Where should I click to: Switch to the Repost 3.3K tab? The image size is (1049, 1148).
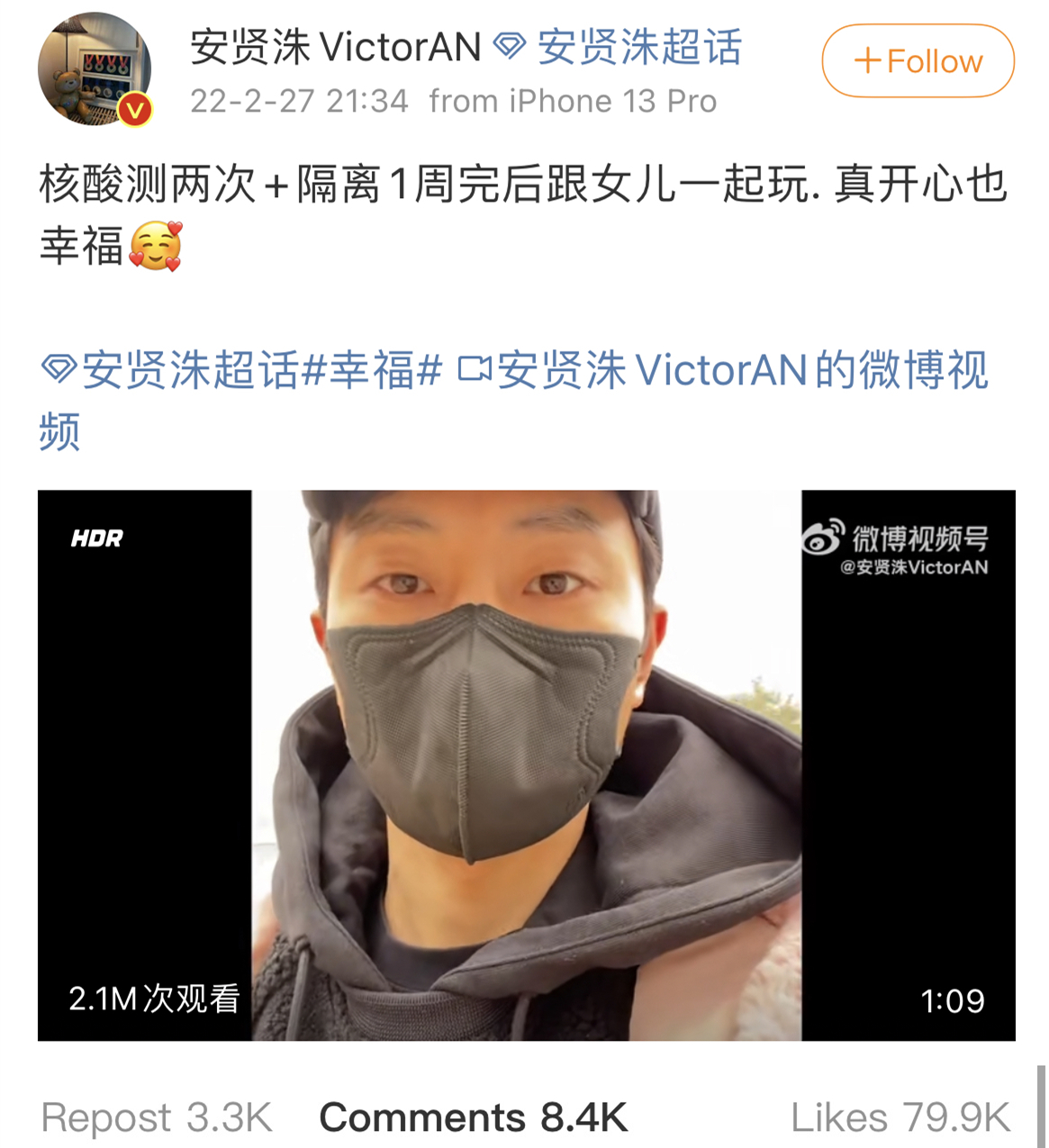pos(157,1117)
